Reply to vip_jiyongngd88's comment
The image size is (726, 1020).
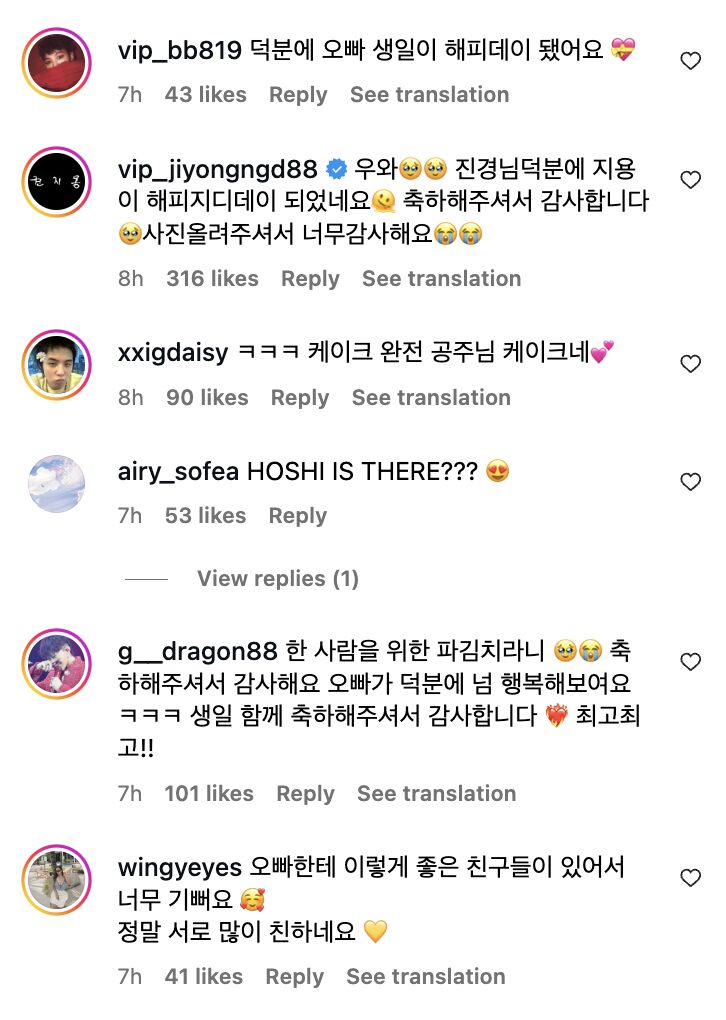[x=310, y=279]
